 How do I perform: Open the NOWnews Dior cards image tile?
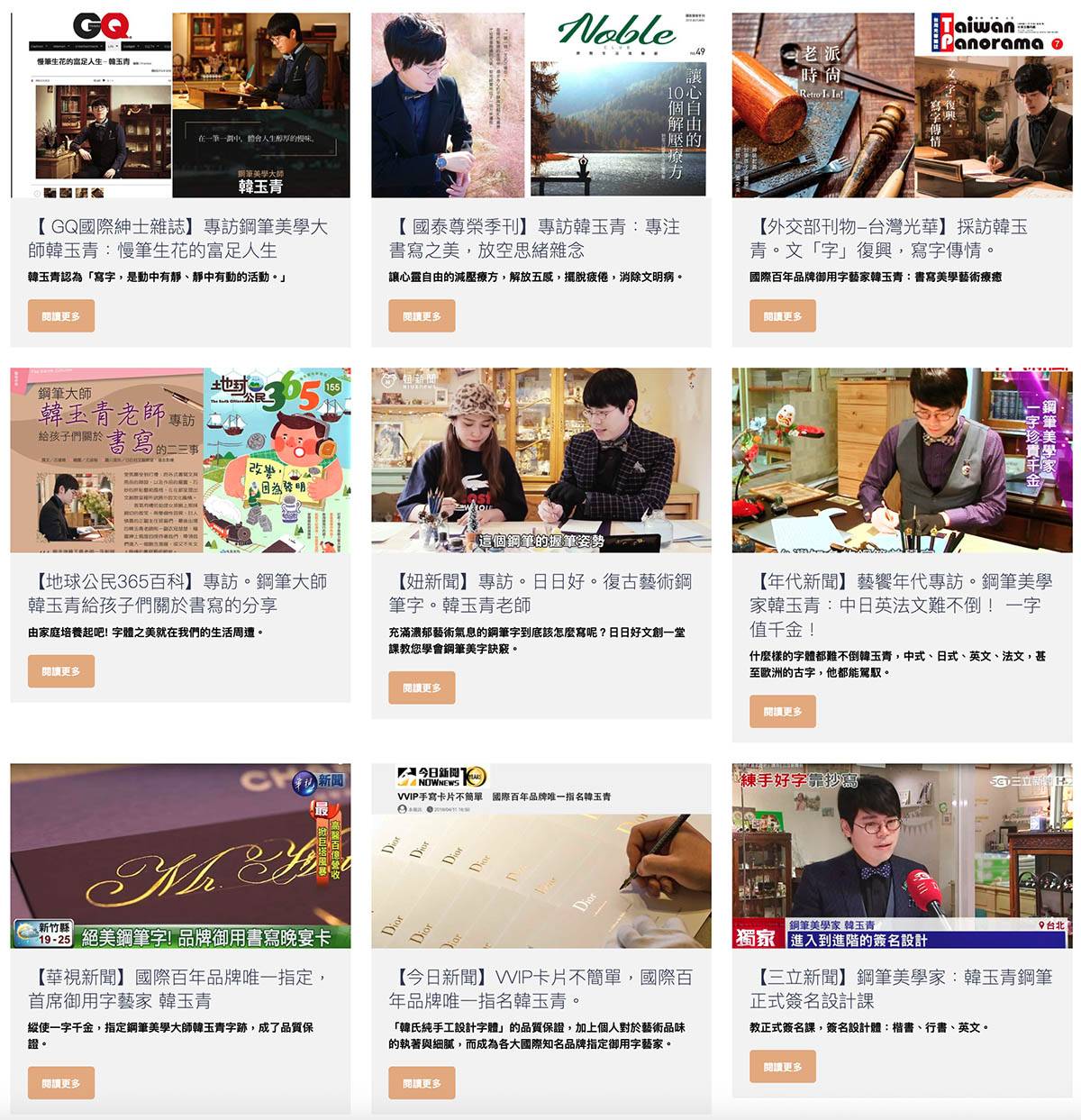click(540, 856)
